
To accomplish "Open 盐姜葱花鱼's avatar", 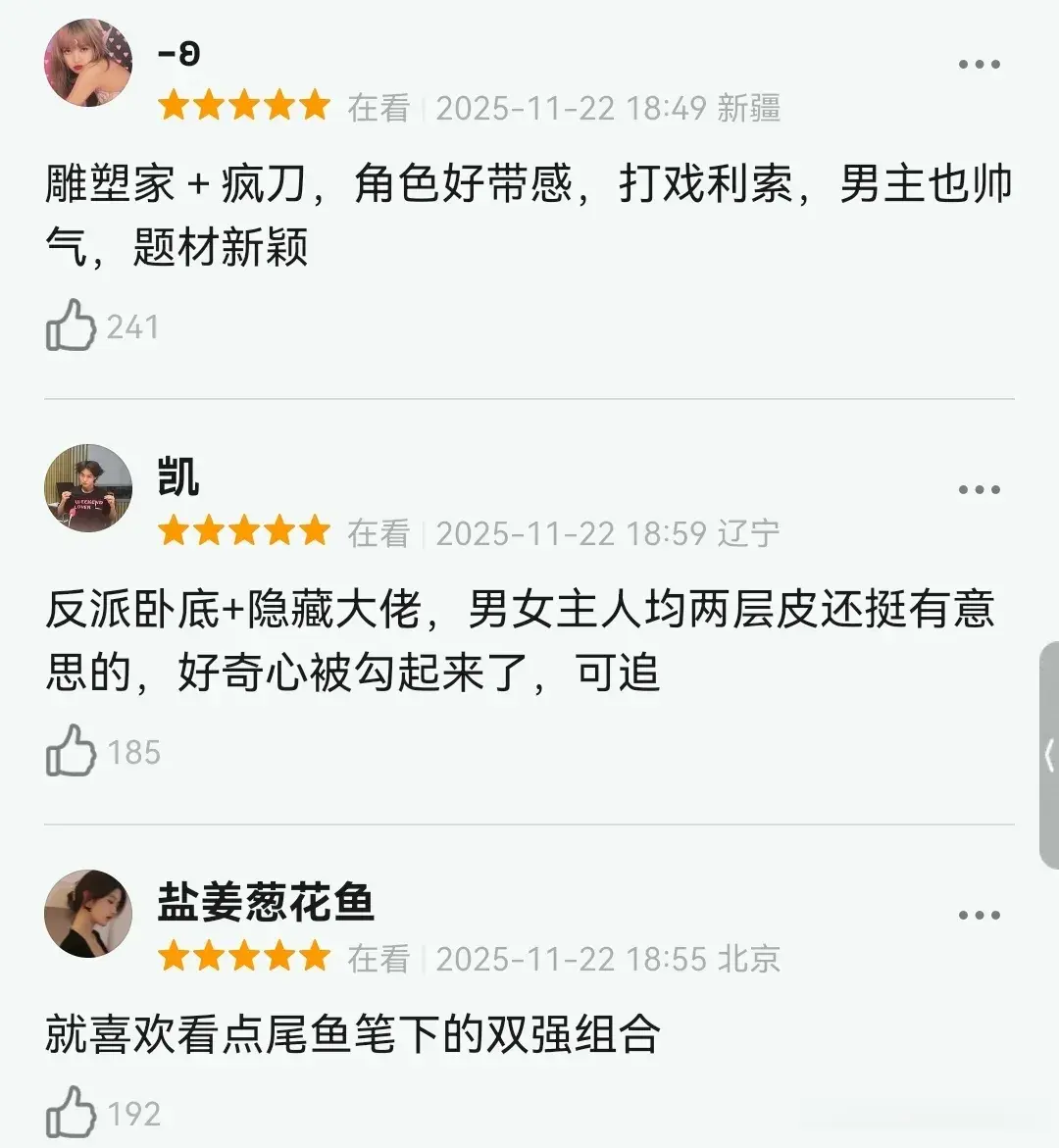I will click(x=88, y=913).
